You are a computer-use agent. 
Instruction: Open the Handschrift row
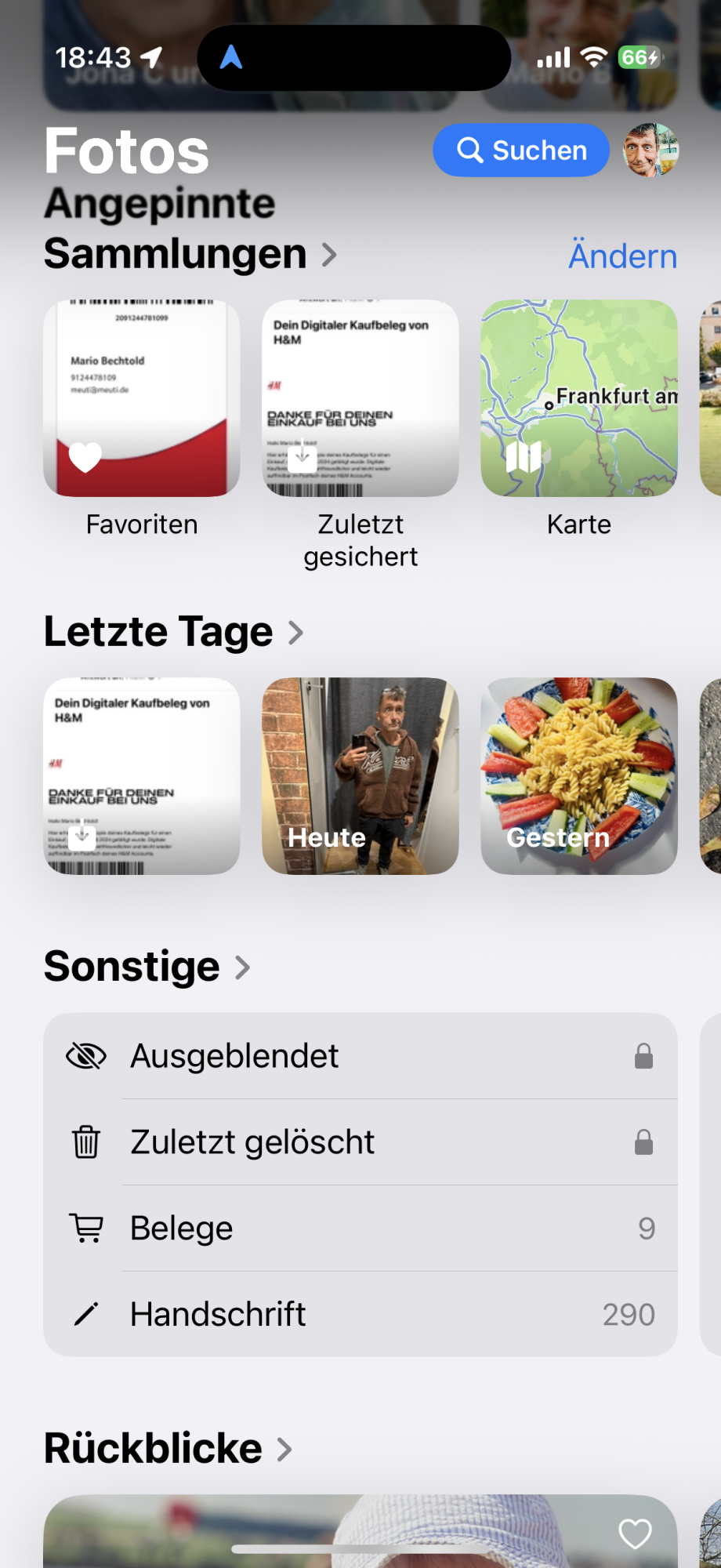coord(360,1315)
